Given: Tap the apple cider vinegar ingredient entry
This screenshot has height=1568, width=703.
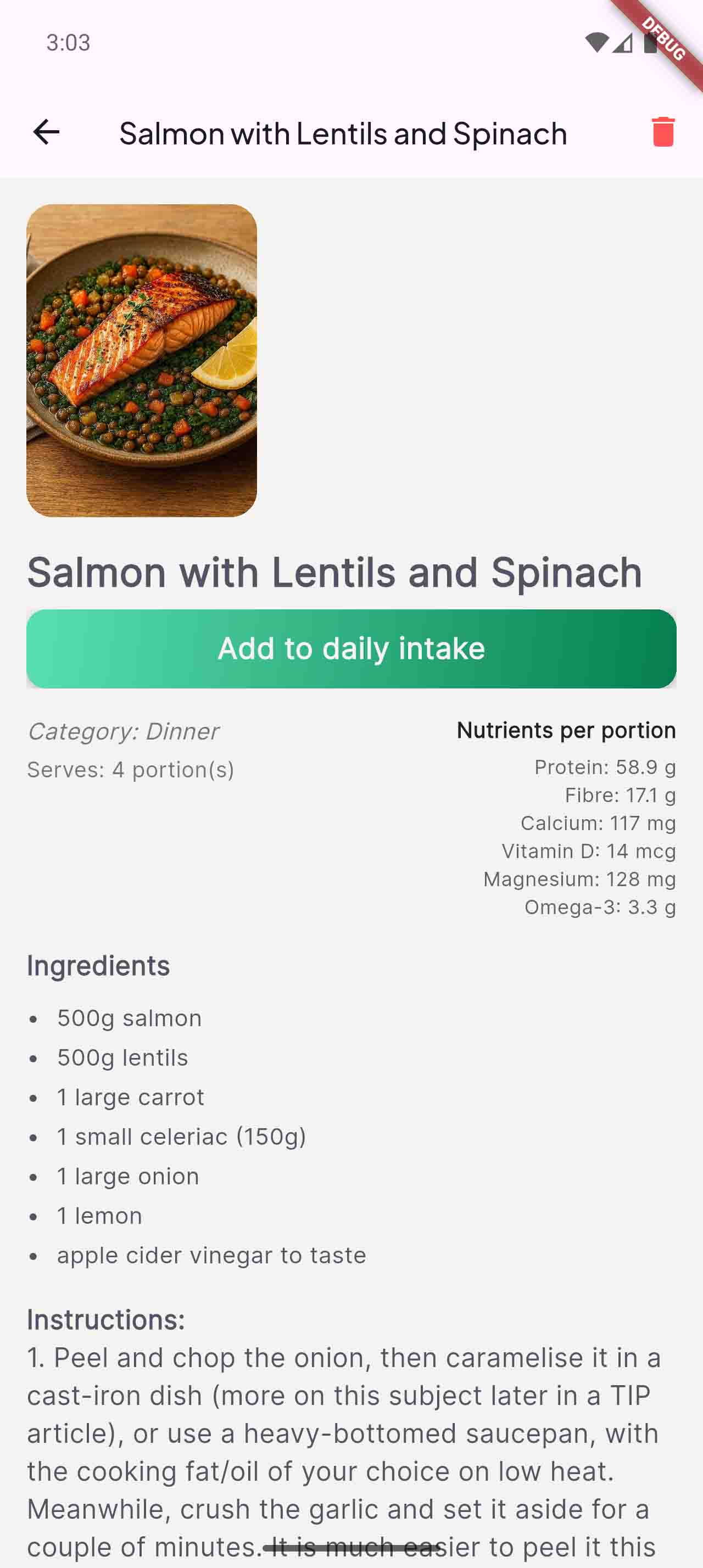Looking at the screenshot, I should pos(210,1255).
